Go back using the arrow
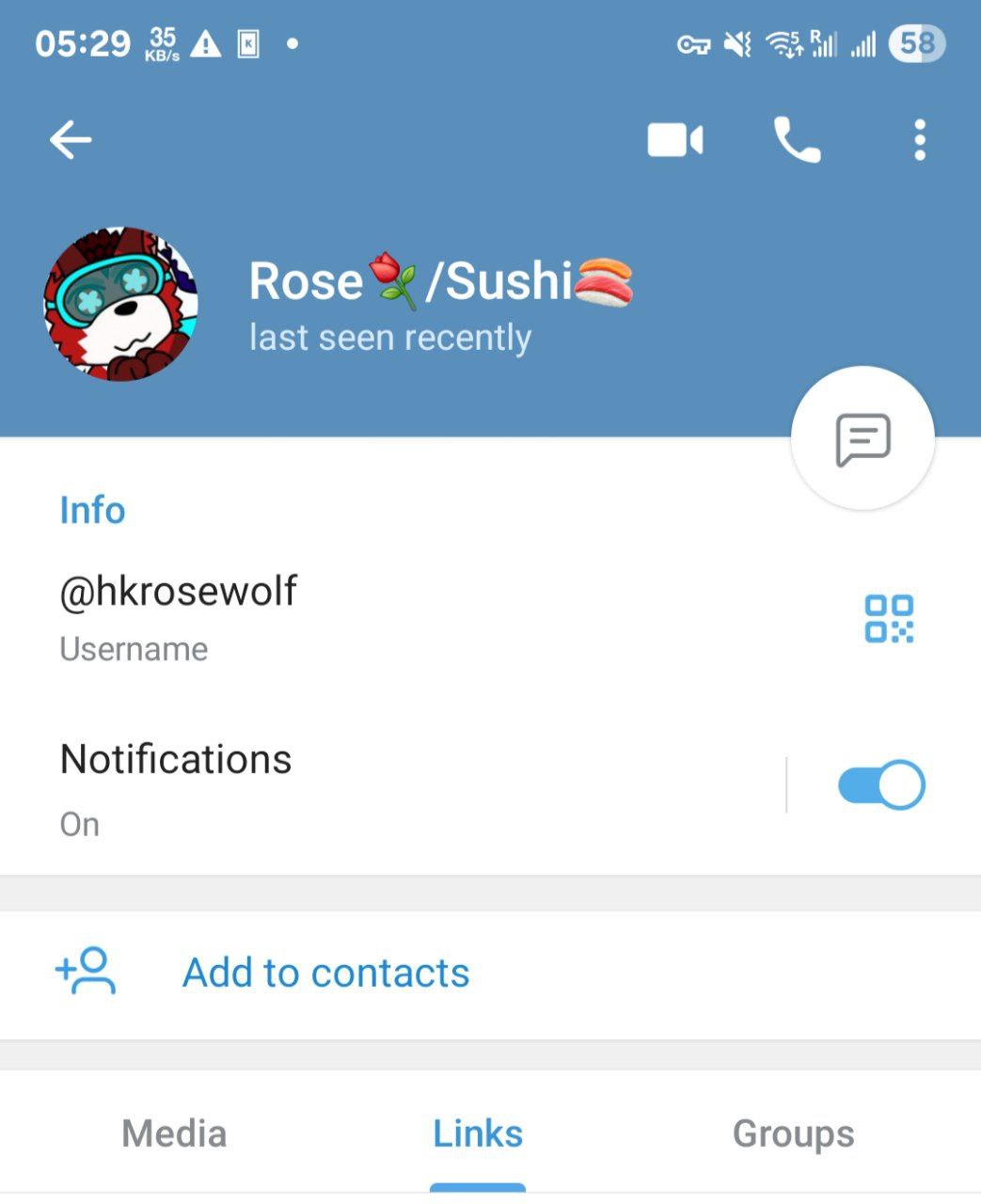 (71, 141)
